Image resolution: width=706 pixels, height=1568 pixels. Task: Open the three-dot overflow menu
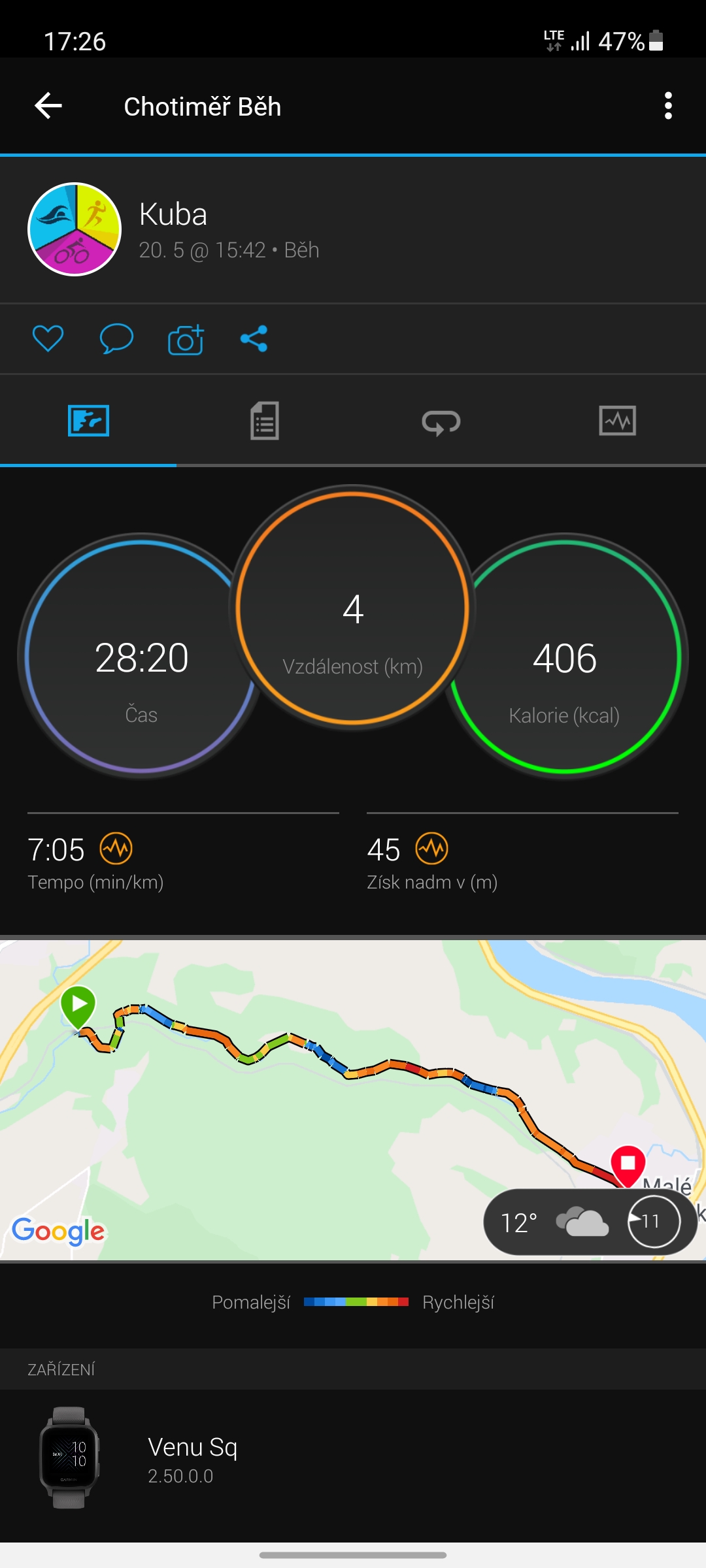pos(668,106)
